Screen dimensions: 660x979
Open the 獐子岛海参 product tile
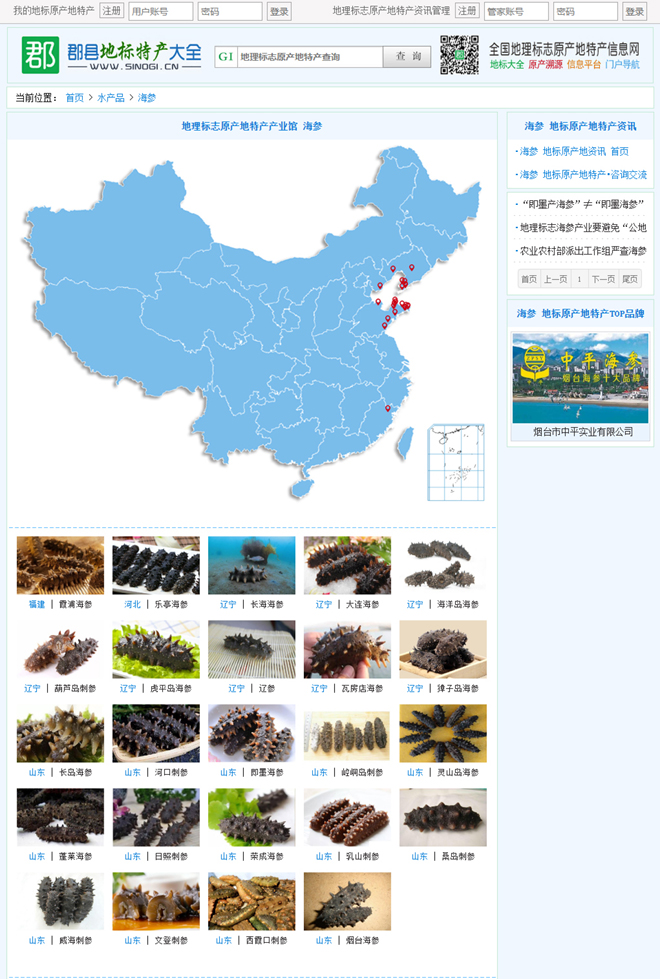point(443,650)
